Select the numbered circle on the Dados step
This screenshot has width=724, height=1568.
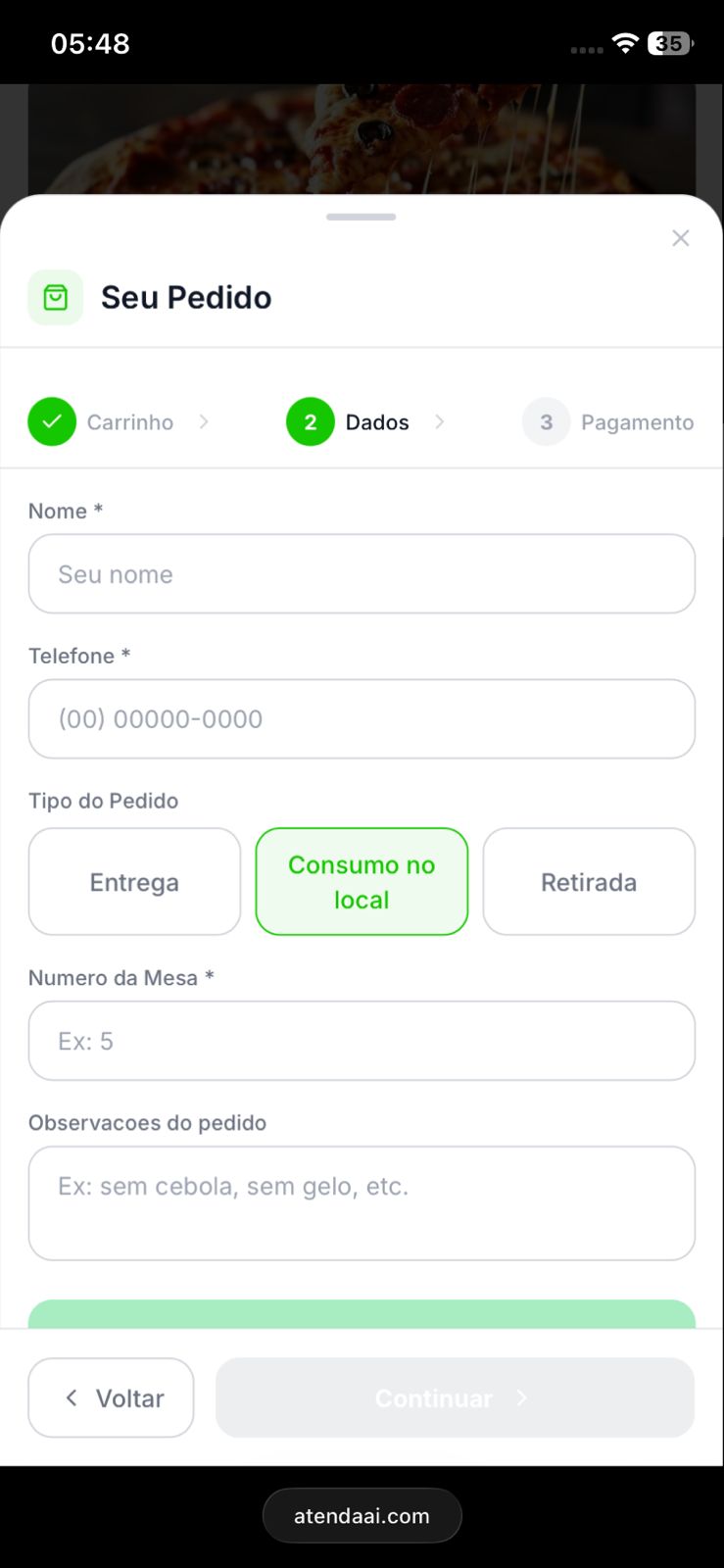coord(310,421)
